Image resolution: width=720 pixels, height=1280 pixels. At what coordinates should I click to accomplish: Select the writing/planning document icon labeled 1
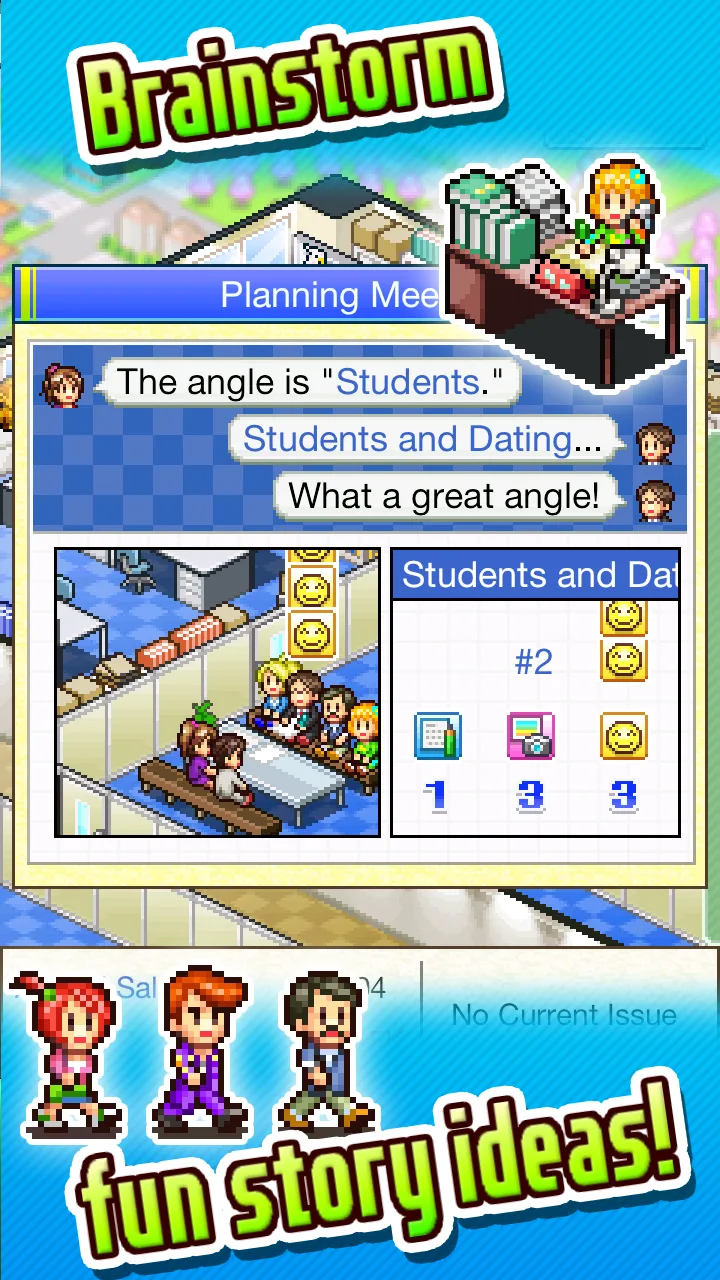click(x=438, y=737)
